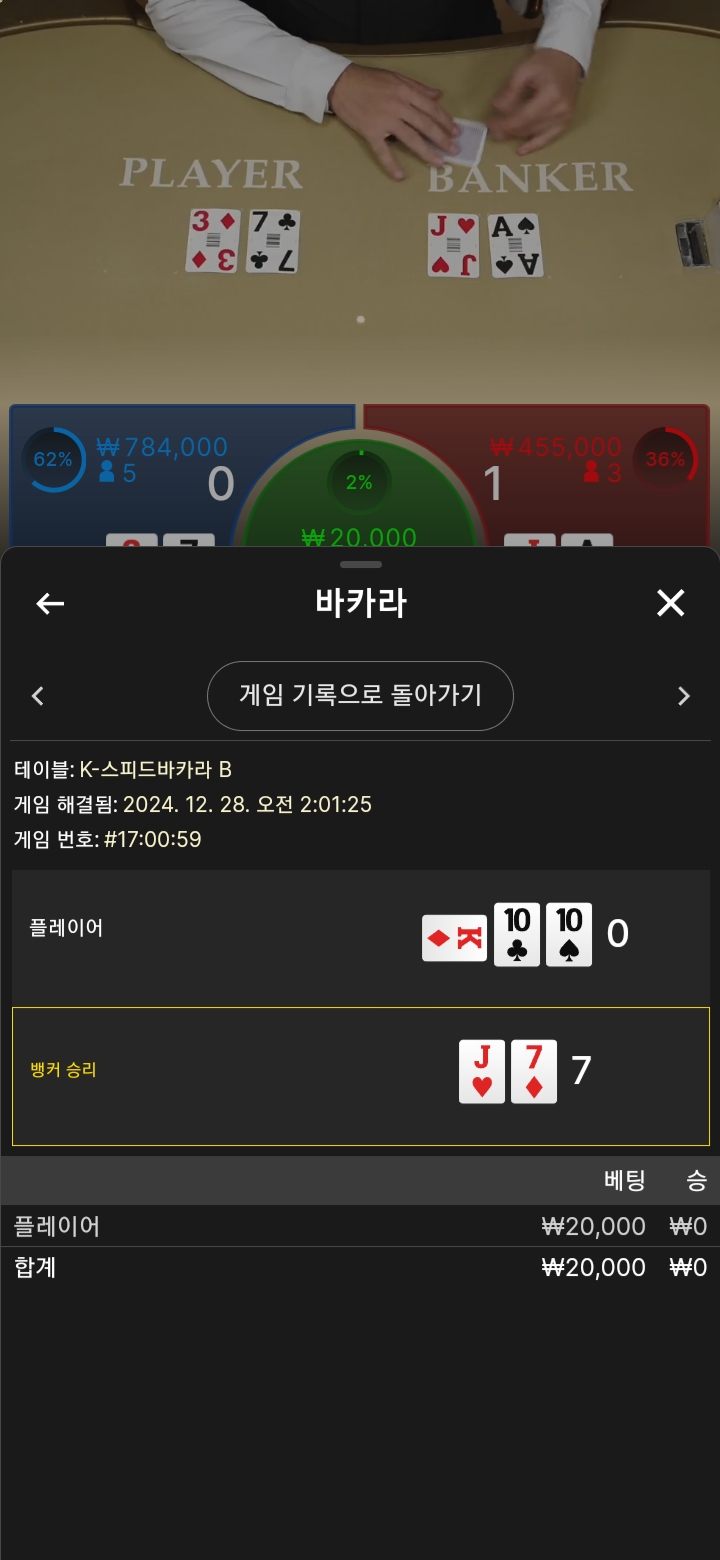Show the previous game record

[x=38, y=696]
